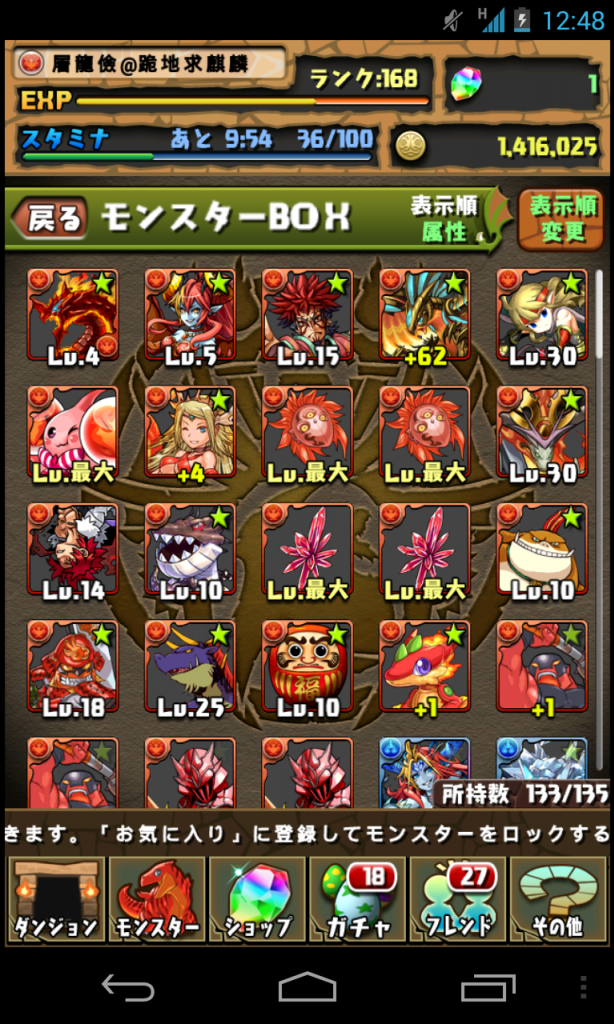Select the pink pig monster Lv.最大
This screenshot has width=614, height=1024.
(73, 432)
